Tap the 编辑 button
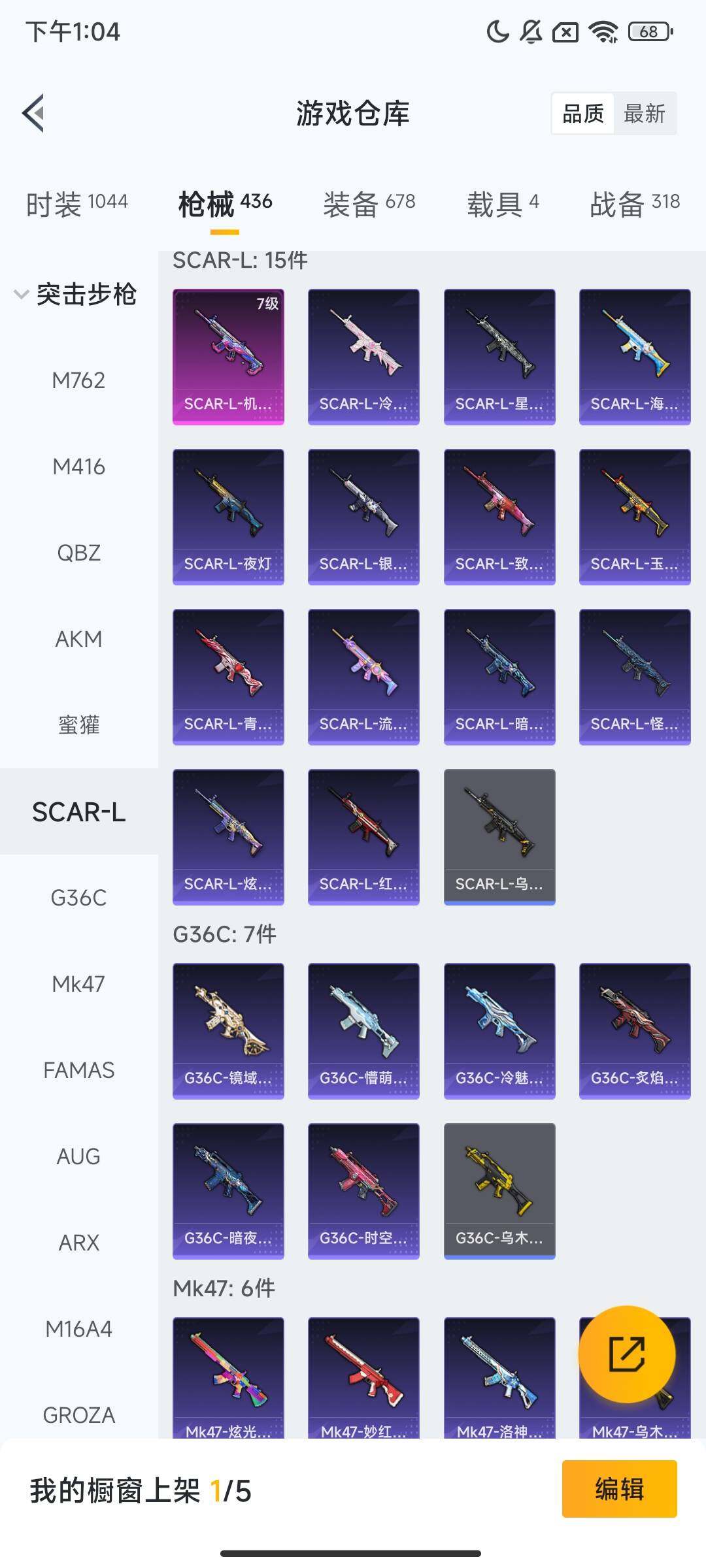The image size is (706, 1568). (x=619, y=1489)
